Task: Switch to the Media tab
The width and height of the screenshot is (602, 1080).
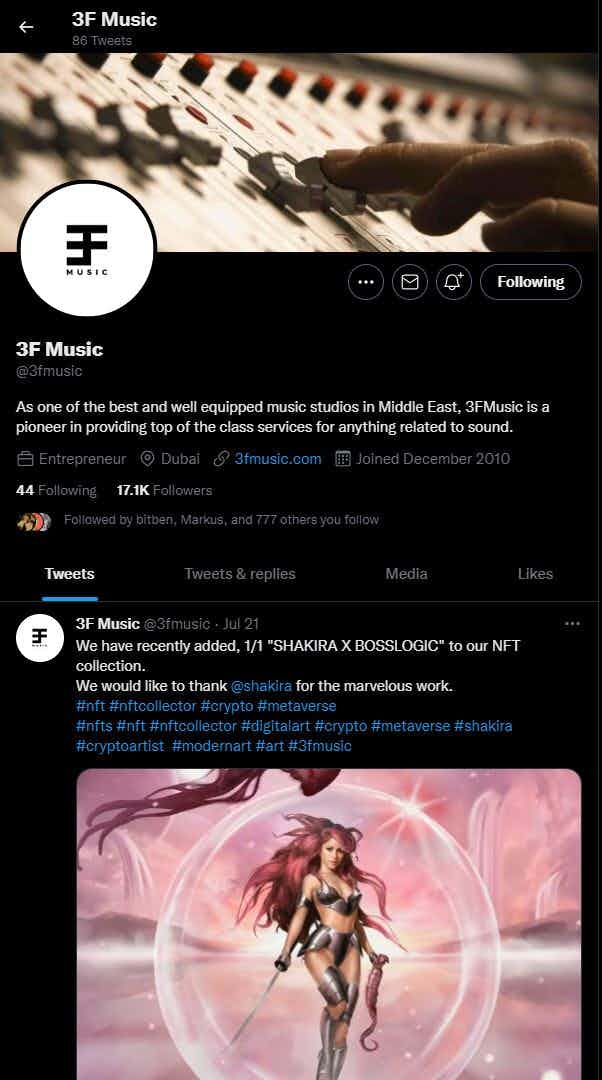Action: pos(406,574)
